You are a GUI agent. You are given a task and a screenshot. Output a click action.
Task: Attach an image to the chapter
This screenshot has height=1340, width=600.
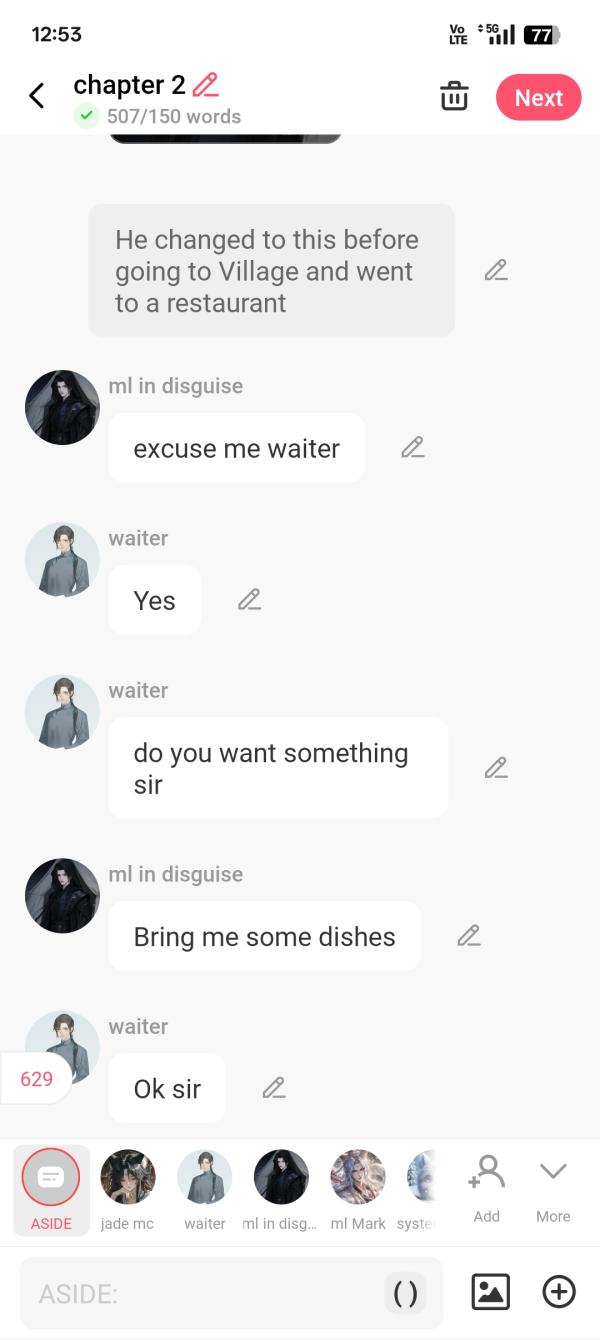pos(490,1292)
